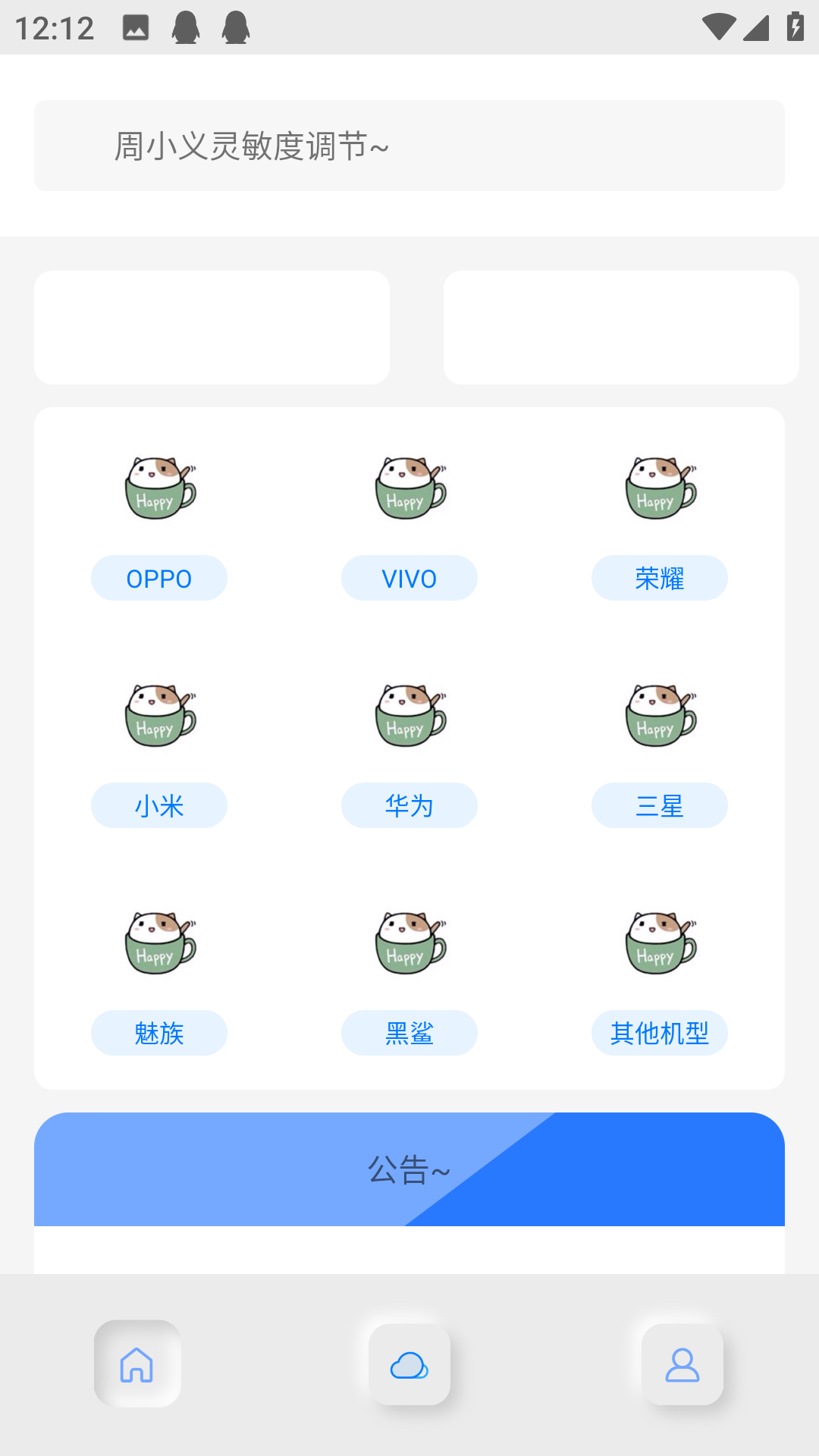The width and height of the screenshot is (819, 1456).
Task: Switch to the cloud tab
Action: 409,1365
